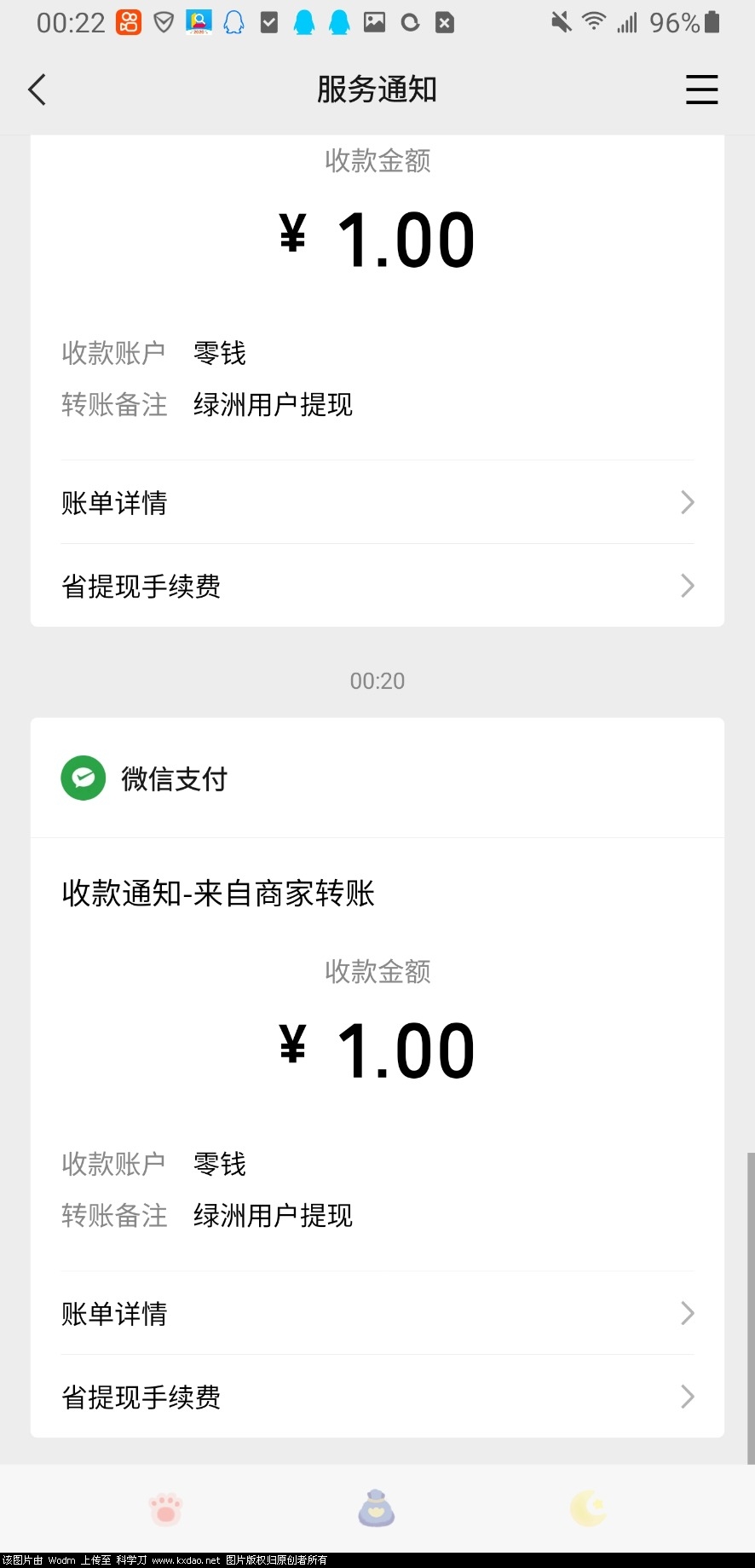The image size is (755, 1568).
Task: Tap the 服务通知 title bar
Action: [x=376, y=89]
